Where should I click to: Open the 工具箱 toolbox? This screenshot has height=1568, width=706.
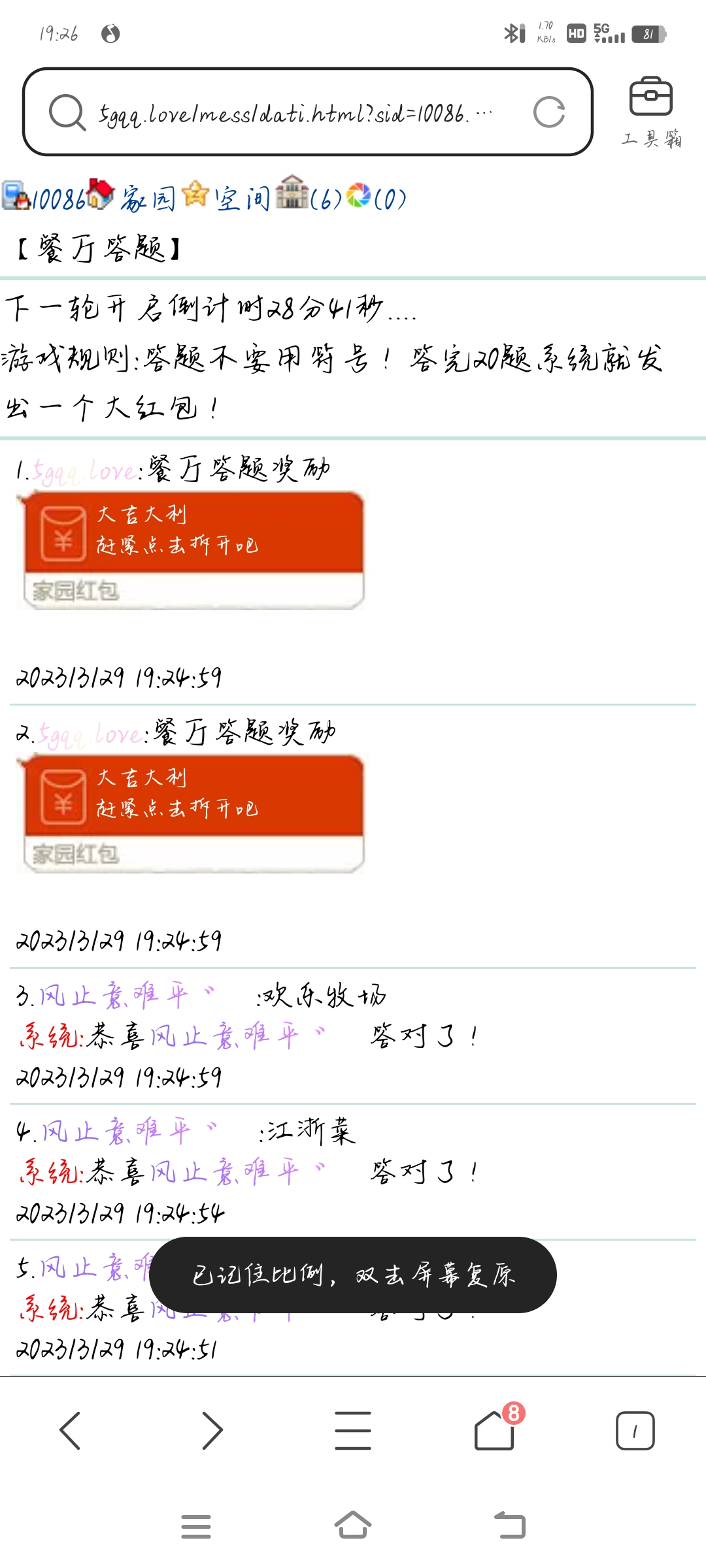(650, 112)
